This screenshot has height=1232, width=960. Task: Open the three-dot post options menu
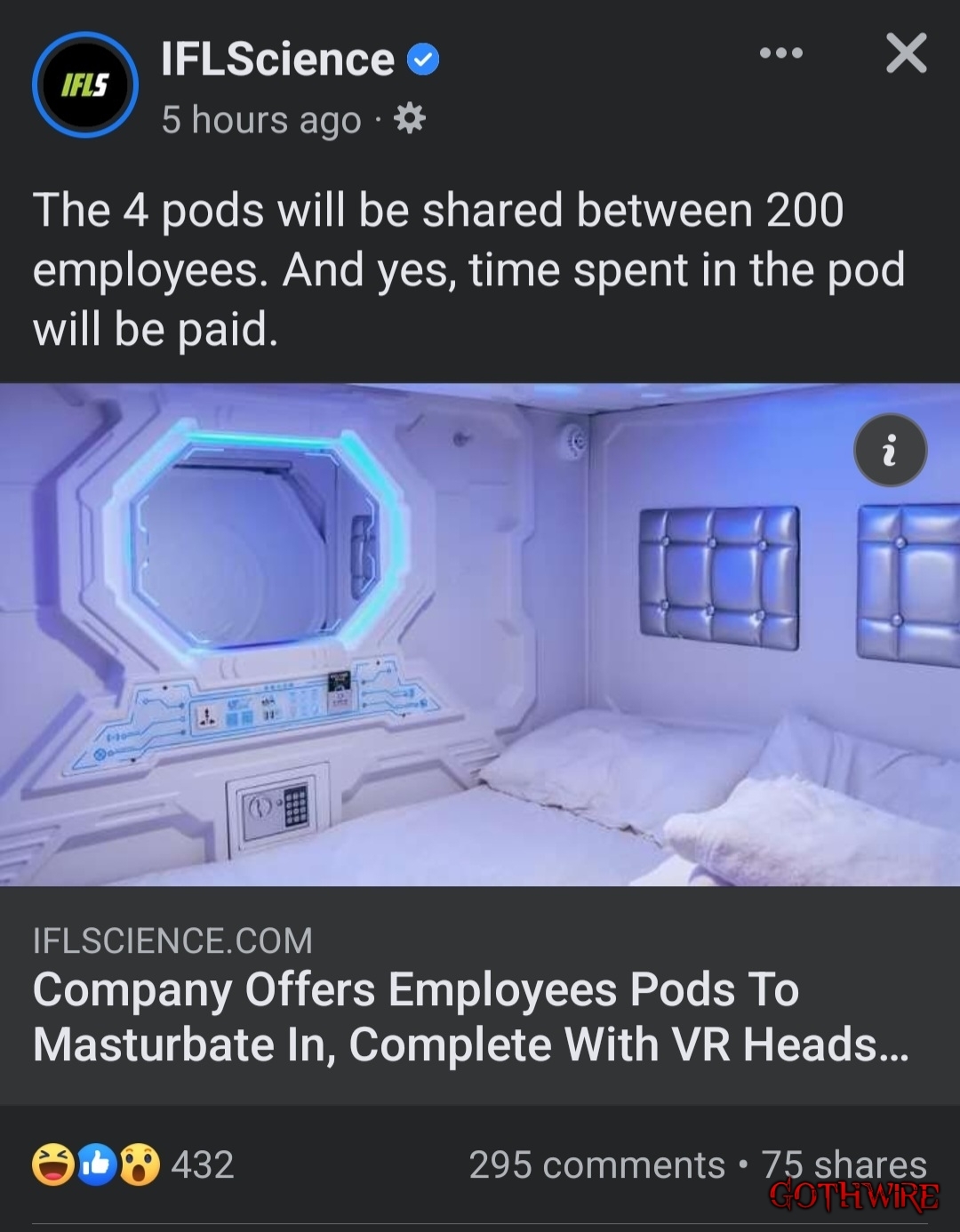click(781, 53)
